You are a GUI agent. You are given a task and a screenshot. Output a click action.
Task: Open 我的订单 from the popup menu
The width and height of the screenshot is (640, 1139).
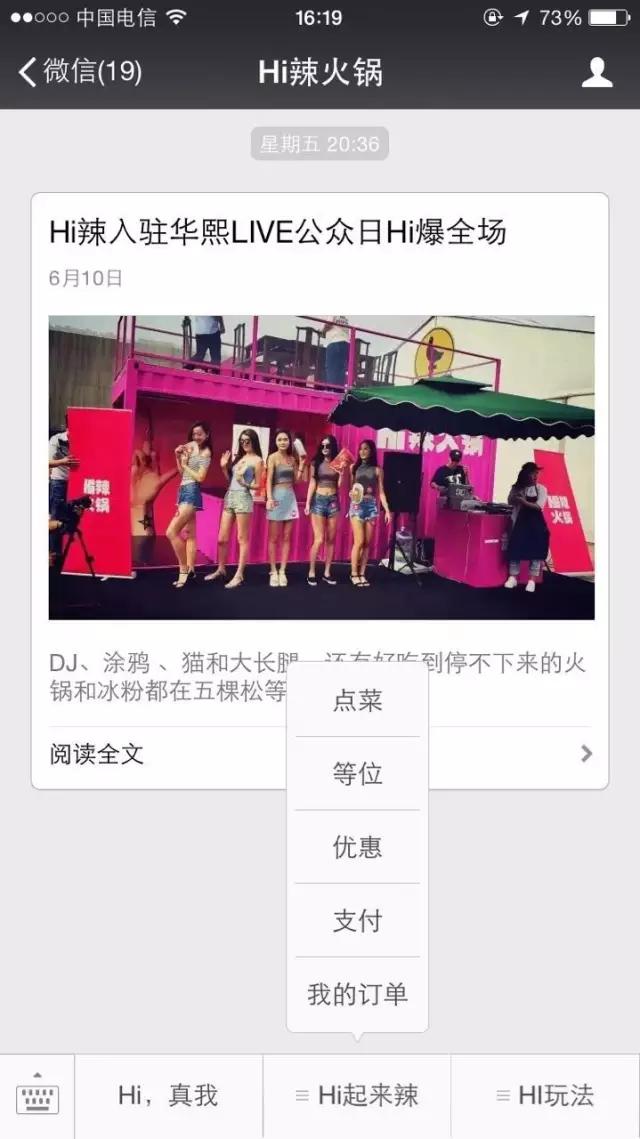pyautogui.click(x=357, y=994)
